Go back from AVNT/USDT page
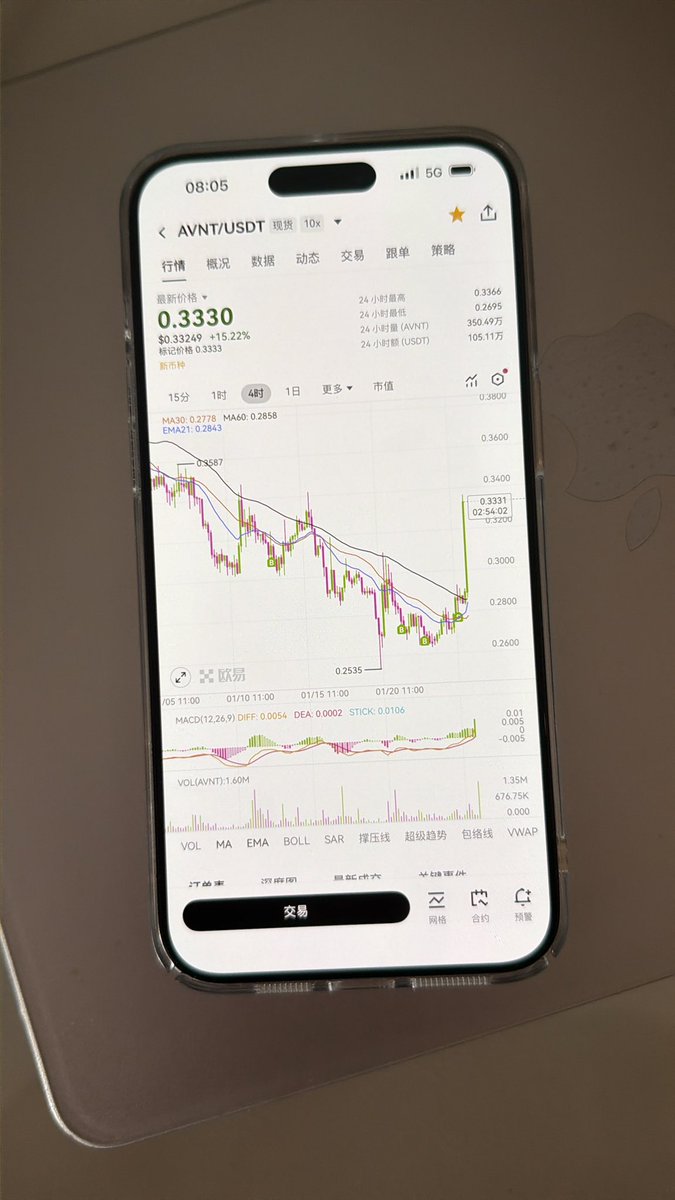This screenshot has width=675, height=1200. pos(163,232)
